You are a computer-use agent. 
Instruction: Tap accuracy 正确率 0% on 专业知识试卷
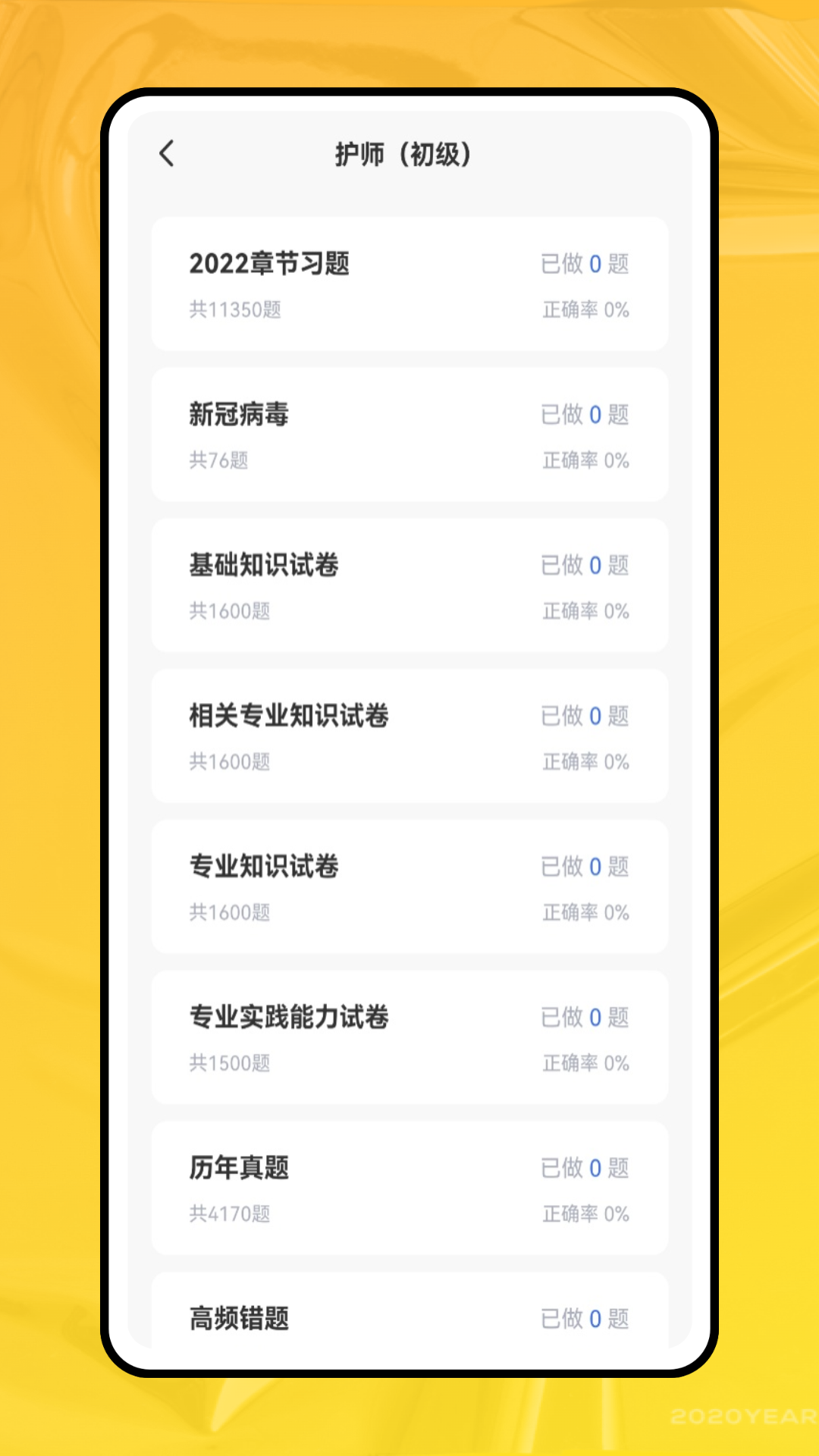coord(585,912)
